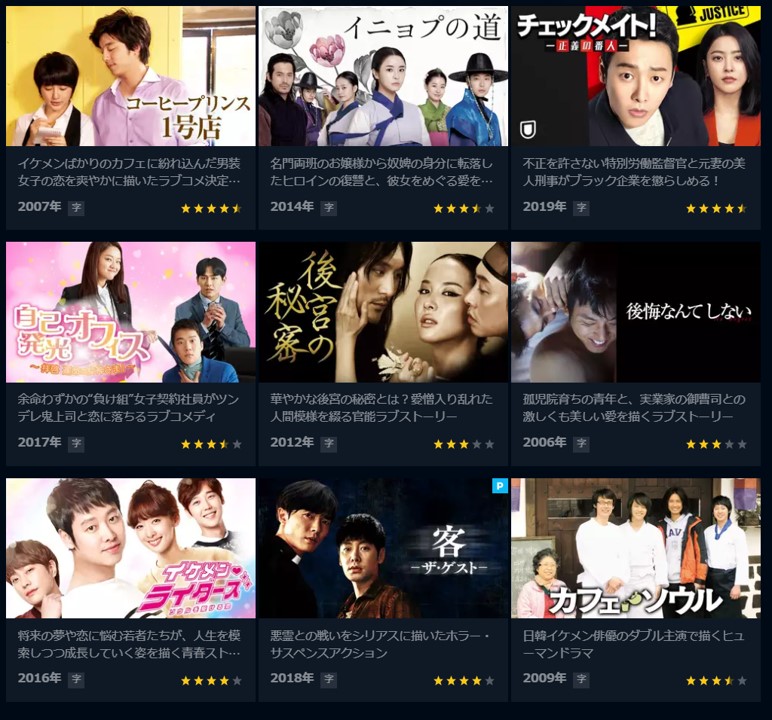772x720 pixels.
Task: Open the チェックメイト! 正義の番人 card
Action: (x=635, y=78)
